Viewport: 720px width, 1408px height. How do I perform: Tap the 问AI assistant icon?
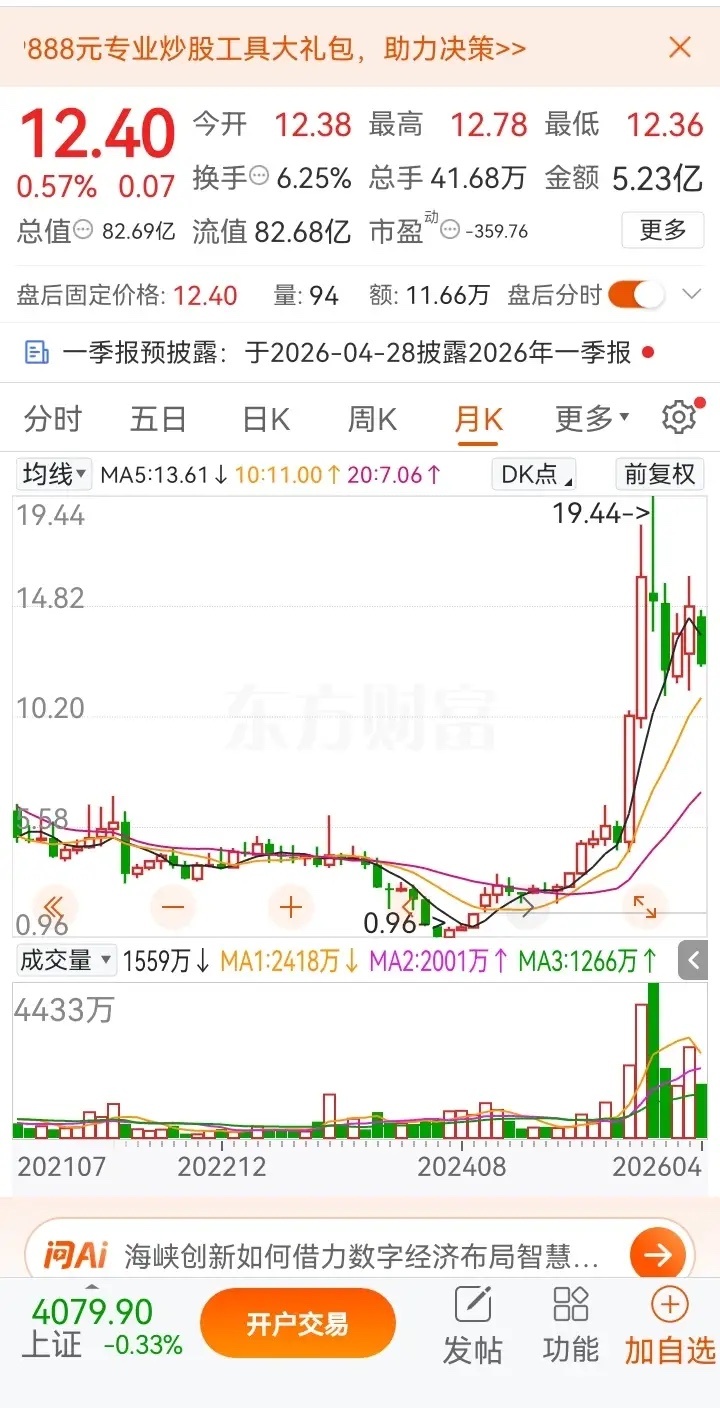coord(77,1254)
